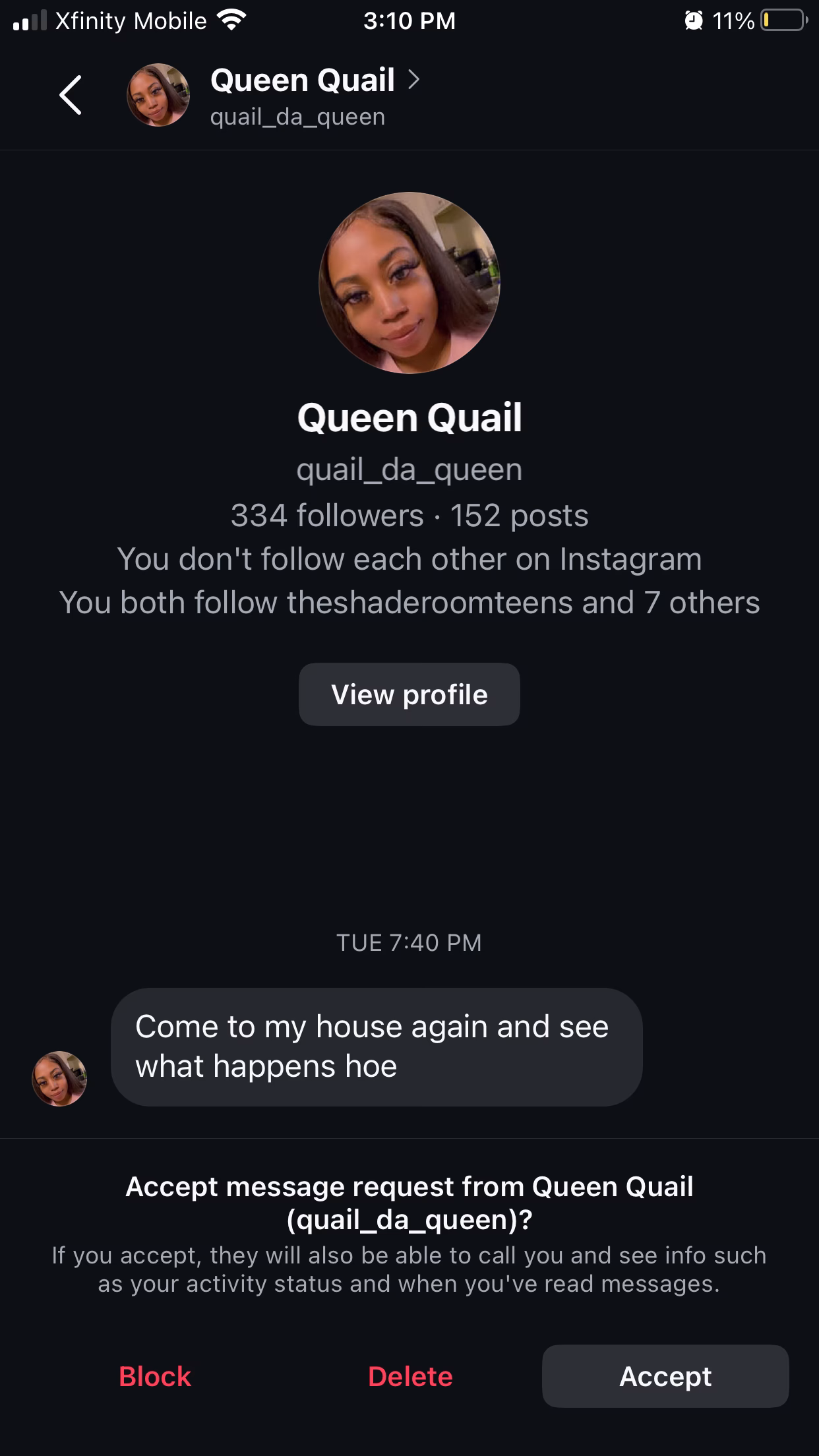Accept the message request
Image resolution: width=819 pixels, height=1456 pixels.
[x=665, y=1376]
